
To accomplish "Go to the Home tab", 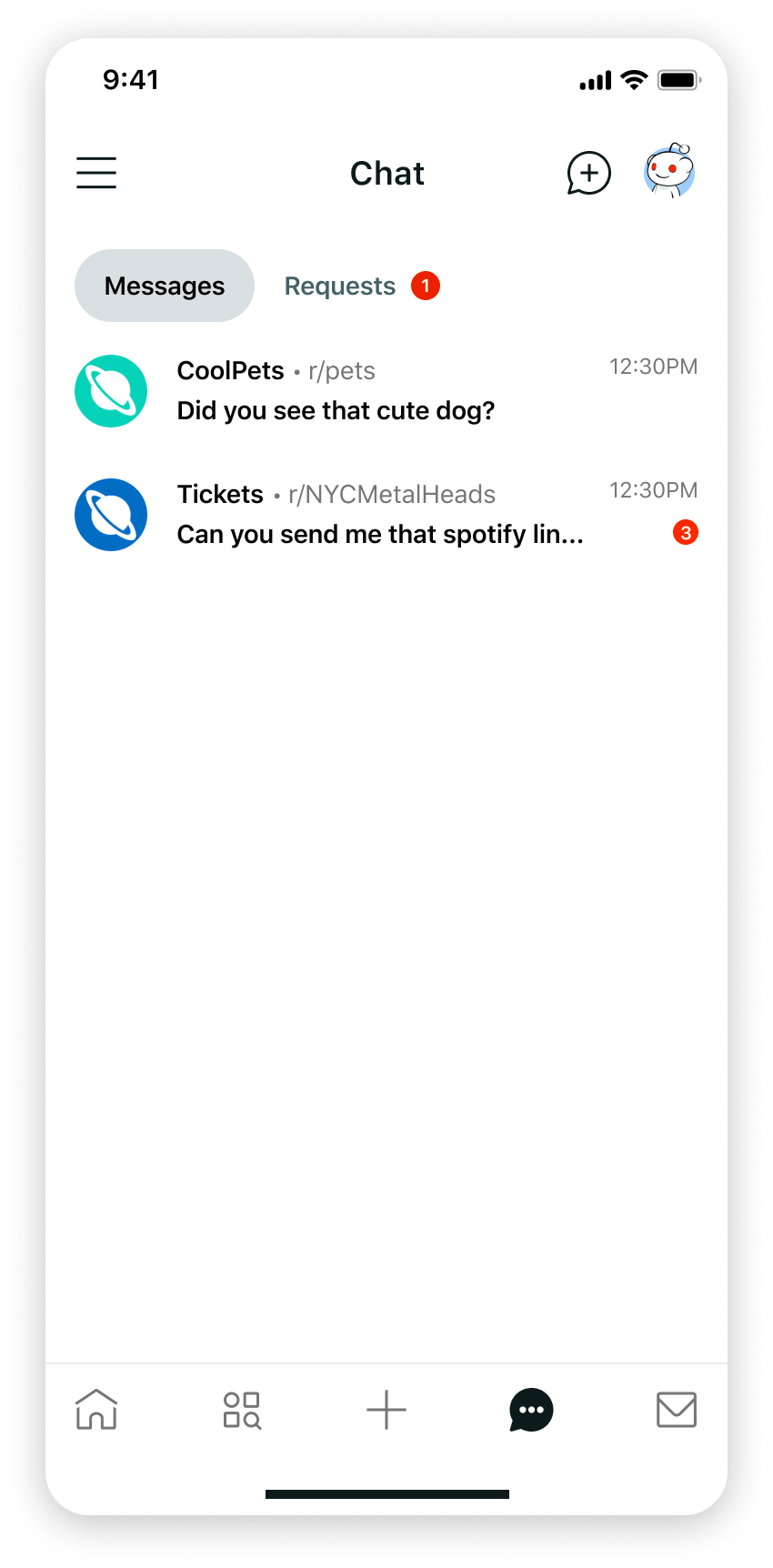I will click(96, 1410).
